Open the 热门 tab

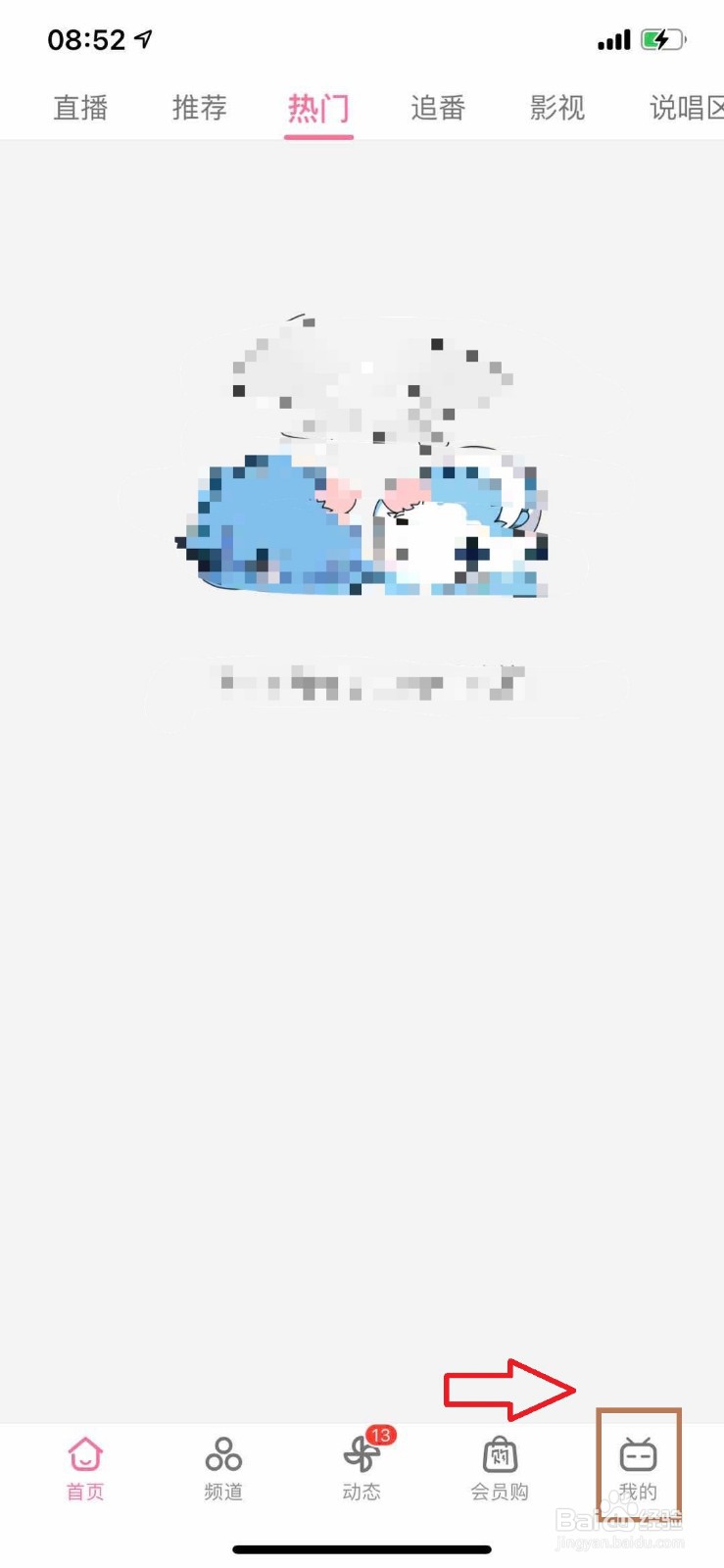(x=317, y=108)
